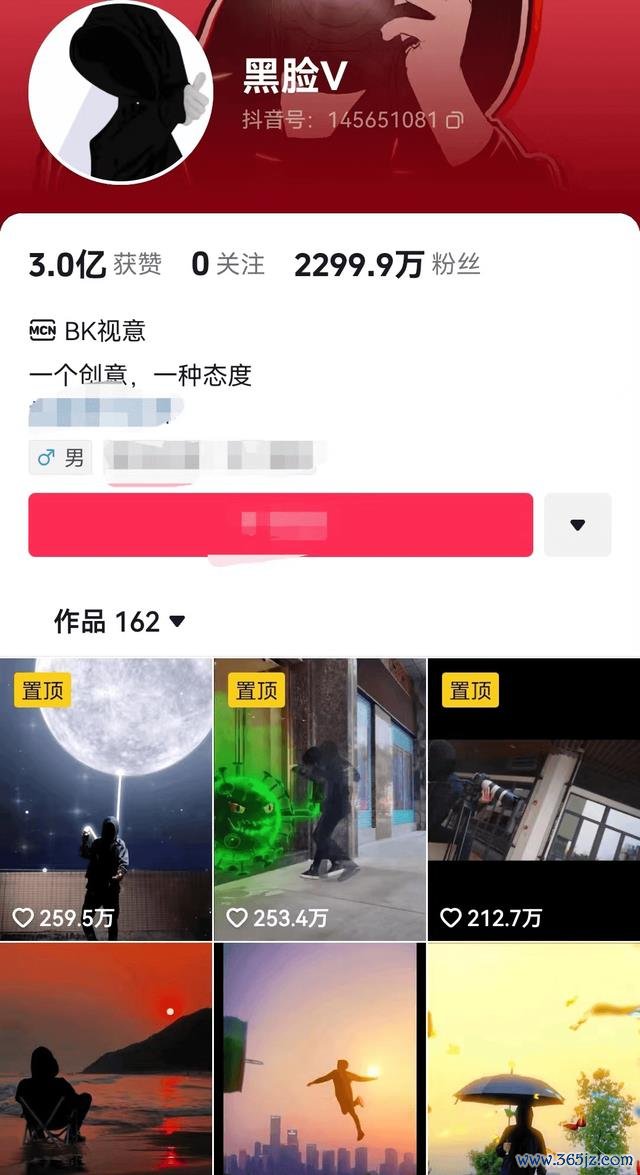Open pinned green virus video 253.4万
The height and width of the screenshot is (1175, 640).
tap(320, 800)
